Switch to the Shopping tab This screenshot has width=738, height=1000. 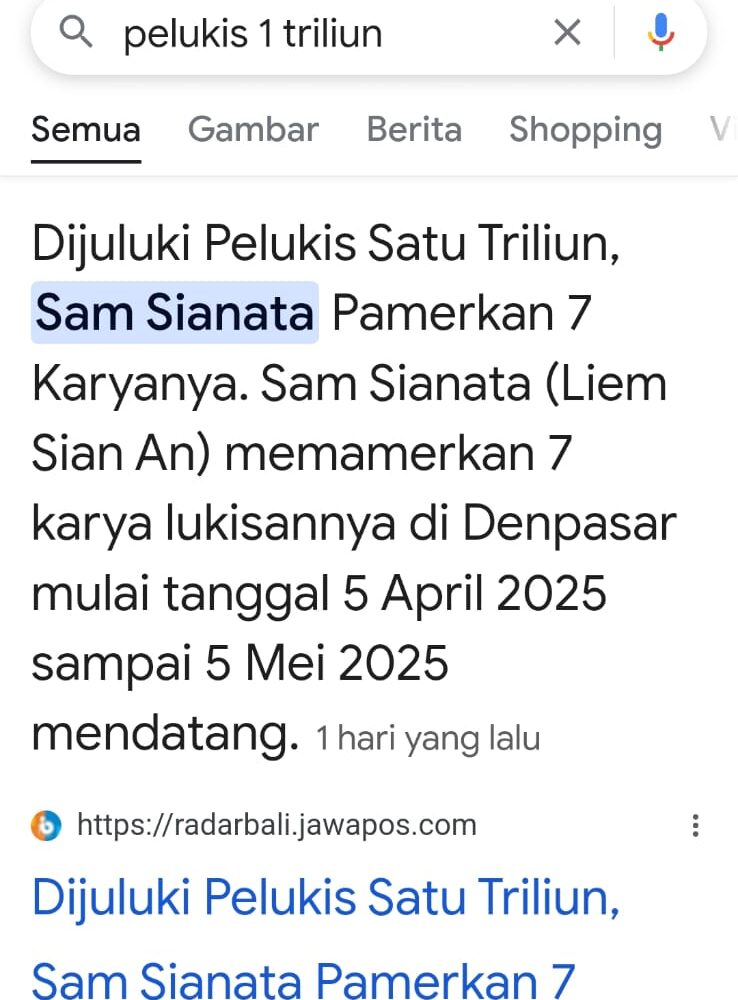pyautogui.click(x=585, y=130)
